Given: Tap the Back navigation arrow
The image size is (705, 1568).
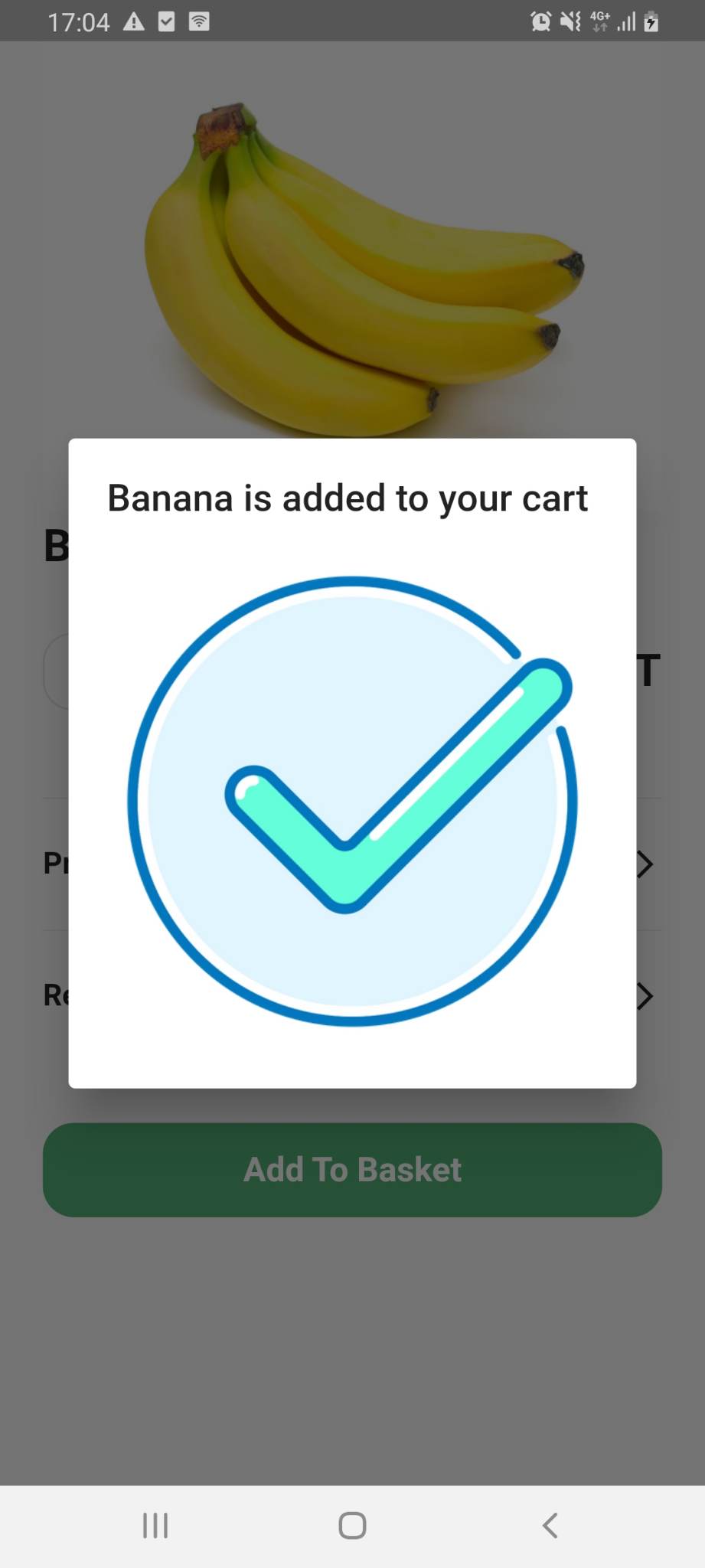Looking at the screenshot, I should pos(550,1525).
